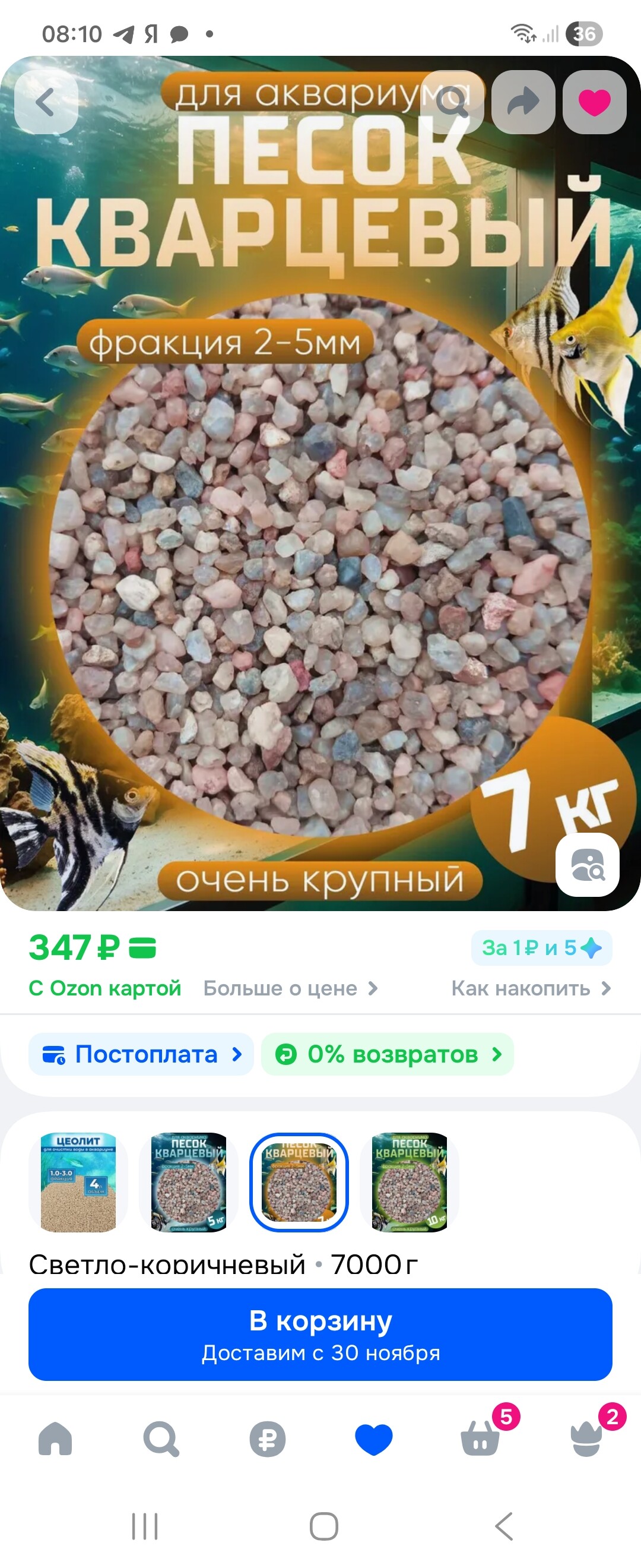
Task: Open "Больше о цене" details
Action: pos(290,988)
